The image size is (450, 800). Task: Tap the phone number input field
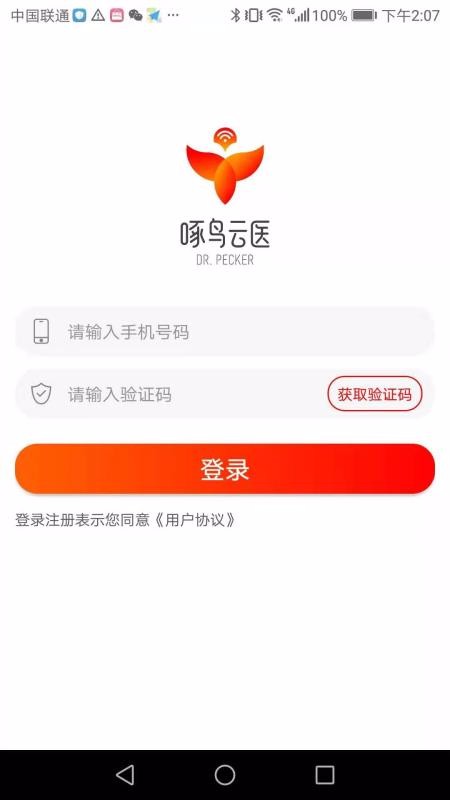point(224,332)
